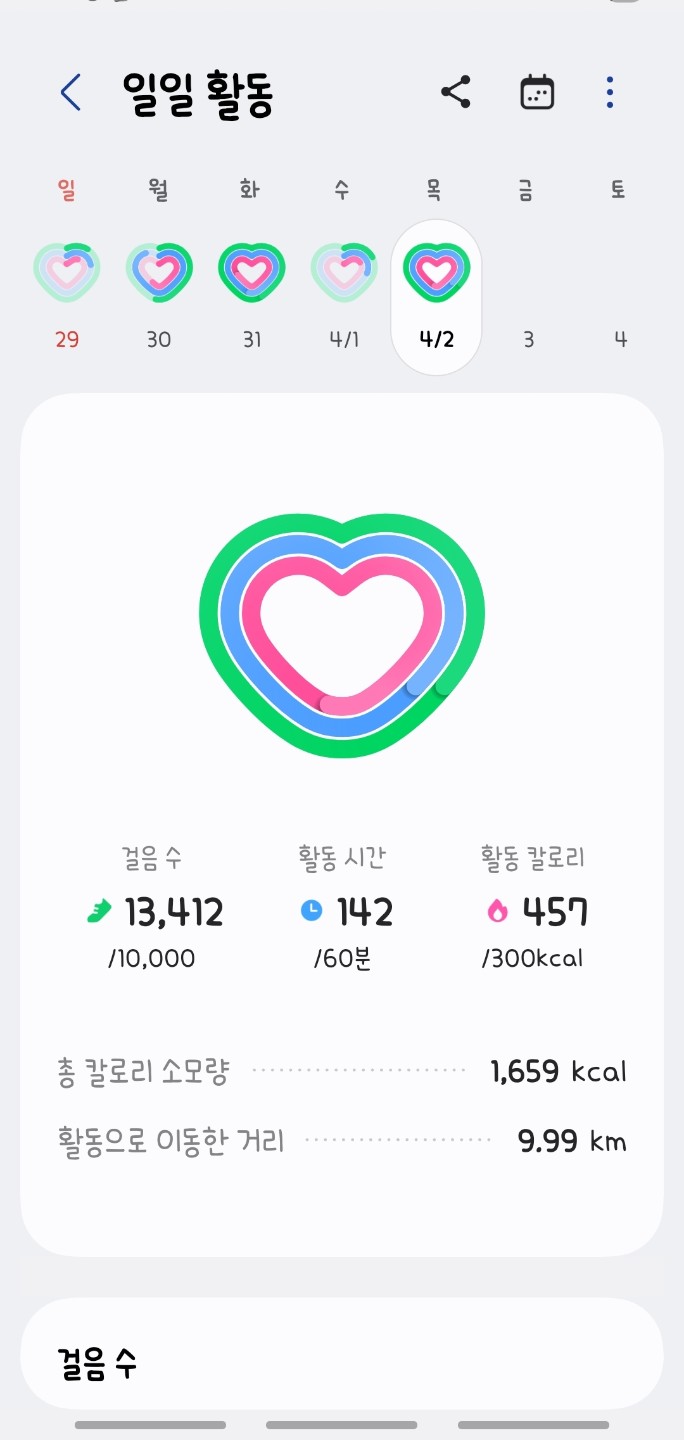This screenshot has height=1440, width=684.
Task: Open the three-dot overflow menu
Action: point(610,93)
